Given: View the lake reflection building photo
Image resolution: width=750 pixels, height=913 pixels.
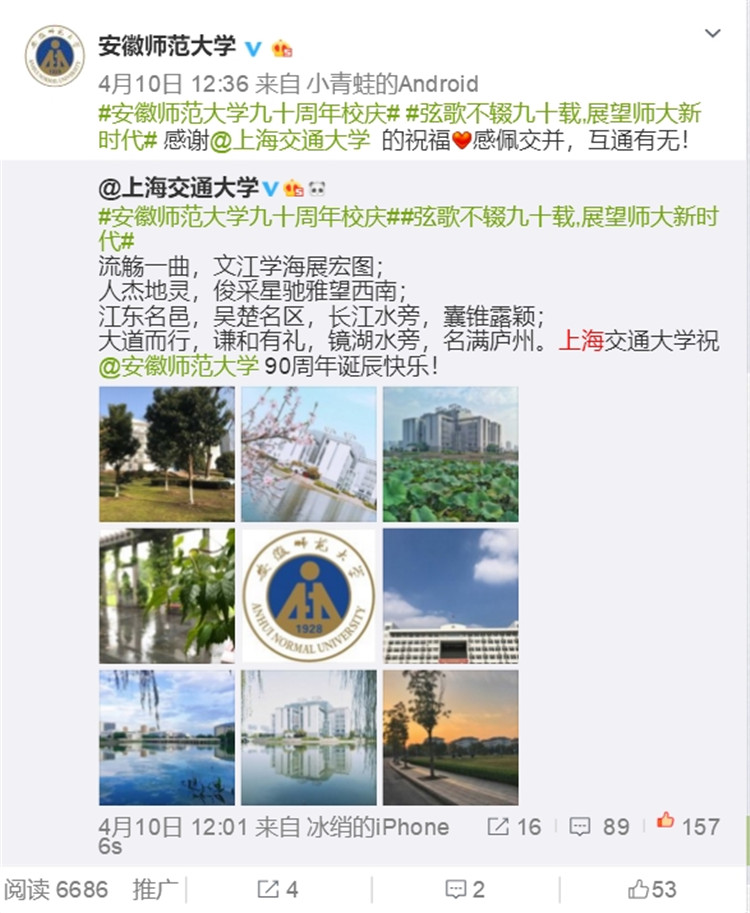Looking at the screenshot, I should pos(309,738).
